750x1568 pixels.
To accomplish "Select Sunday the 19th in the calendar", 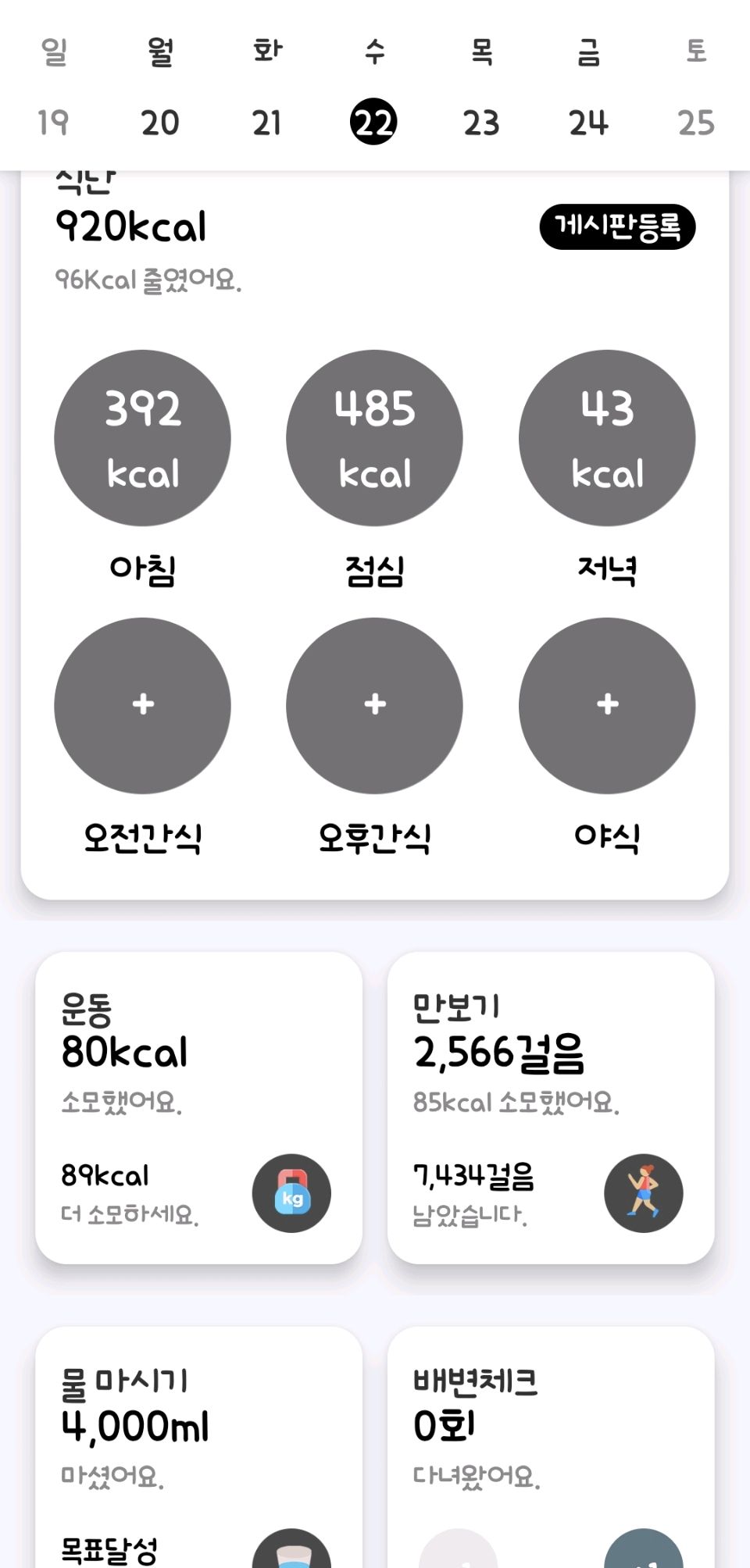I will (53, 123).
